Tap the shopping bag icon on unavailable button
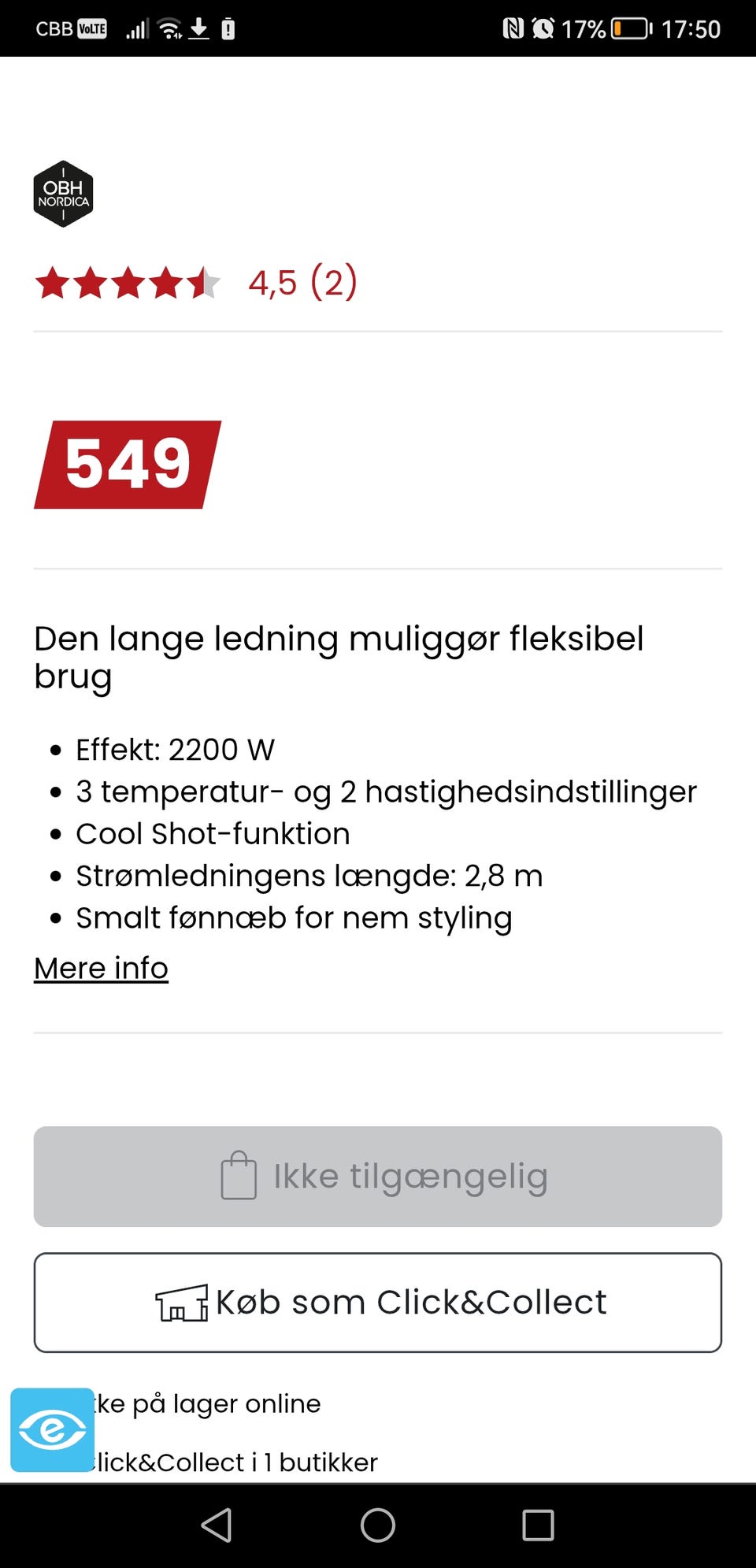This screenshot has height=1568, width=756. tap(238, 1175)
